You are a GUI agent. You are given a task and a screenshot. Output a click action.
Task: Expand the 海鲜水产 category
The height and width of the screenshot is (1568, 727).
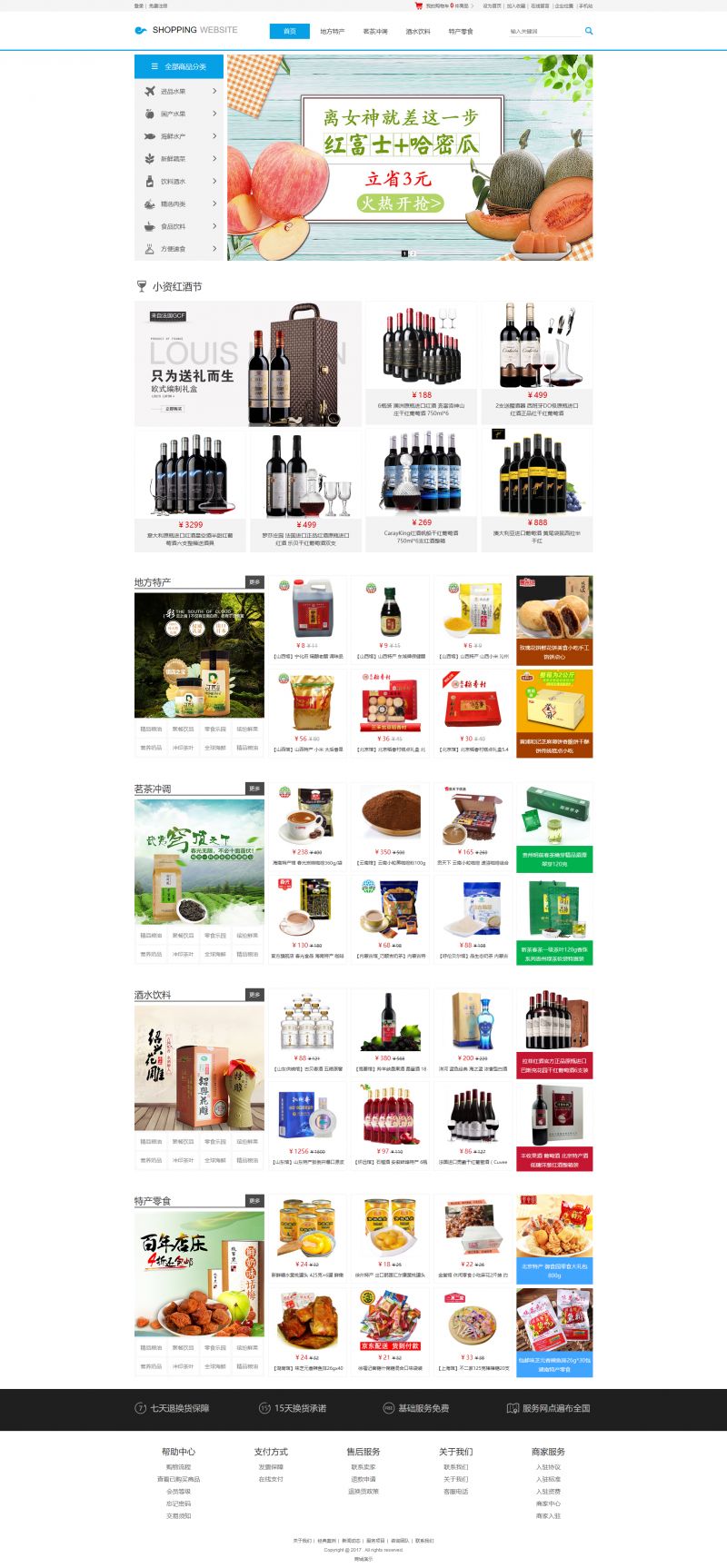click(x=180, y=136)
